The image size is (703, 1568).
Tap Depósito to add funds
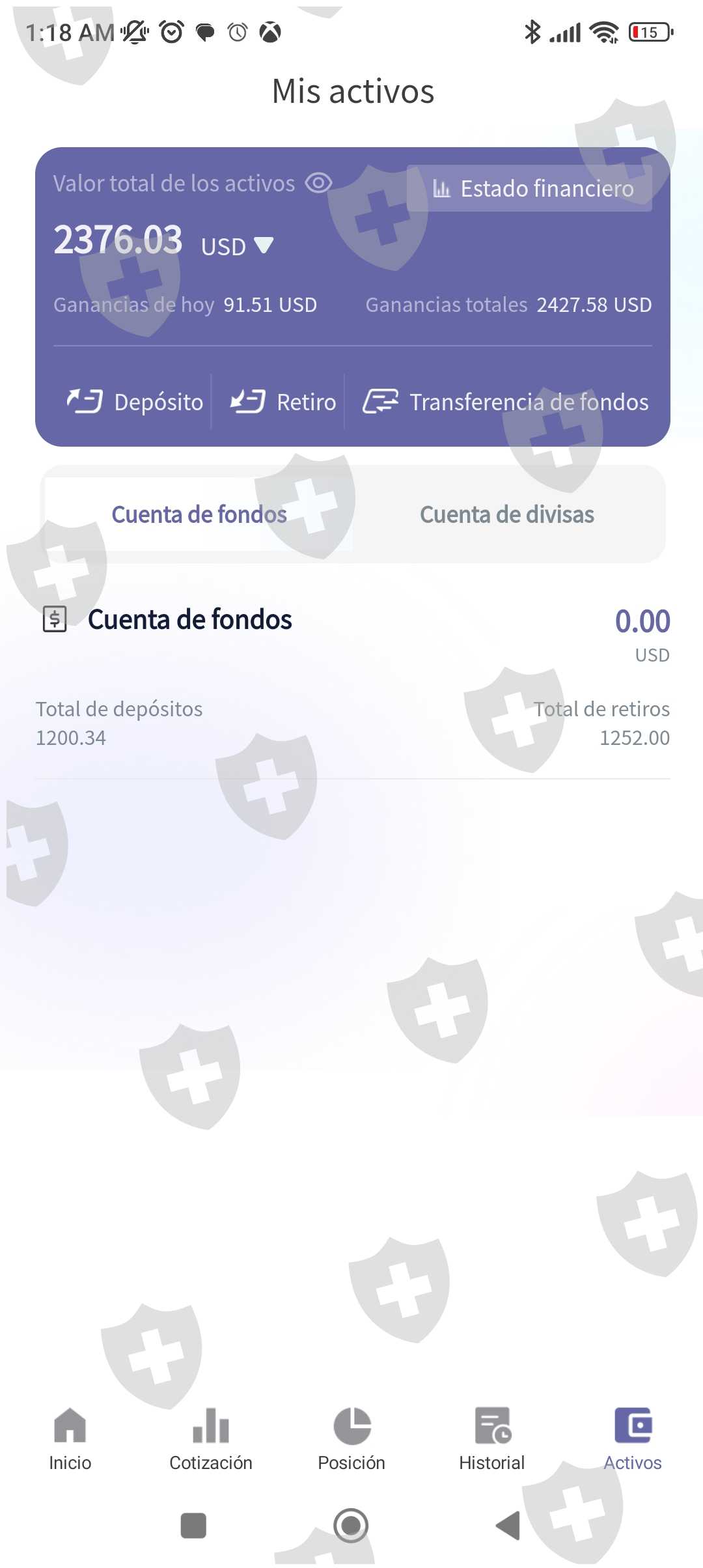(135, 402)
